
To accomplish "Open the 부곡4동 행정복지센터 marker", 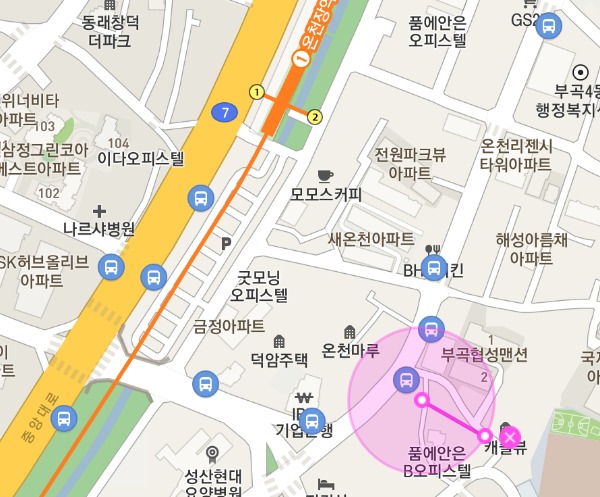I will pos(580,72).
